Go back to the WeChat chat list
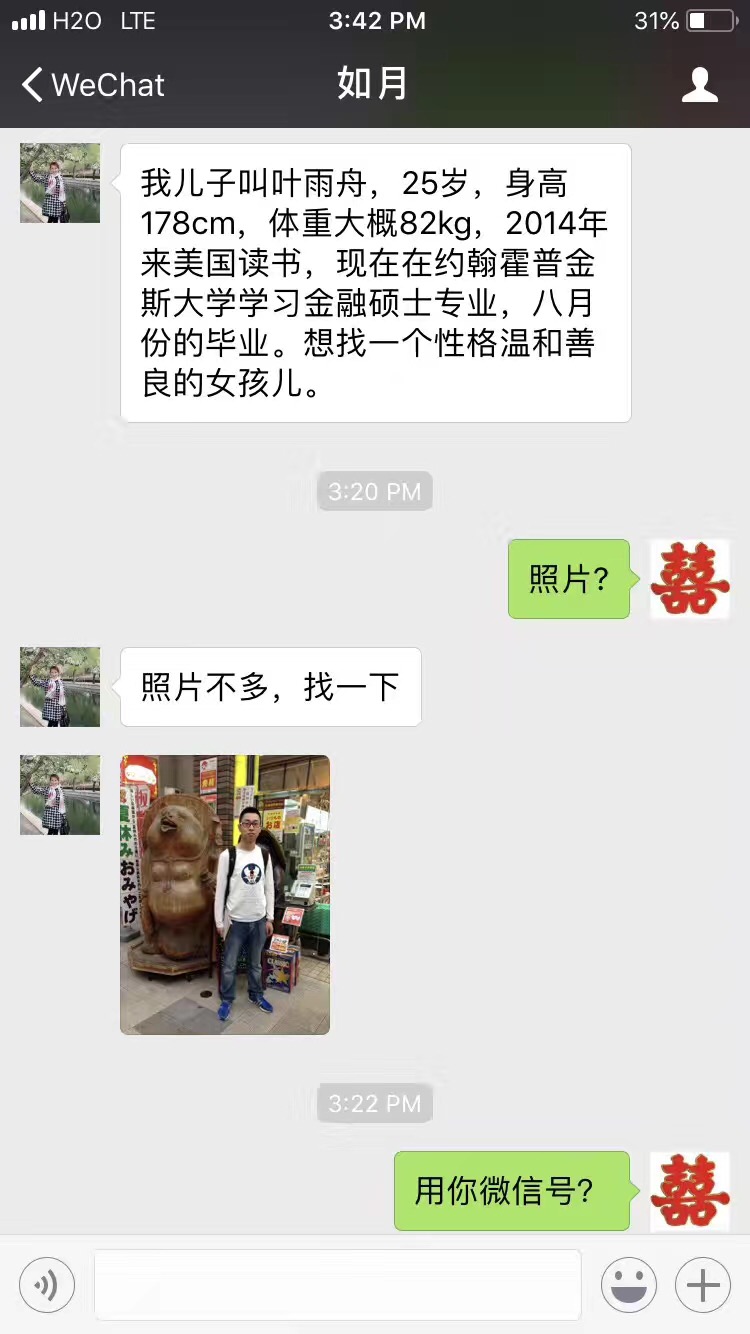Image resolution: width=750 pixels, height=1334 pixels. (x=92, y=85)
